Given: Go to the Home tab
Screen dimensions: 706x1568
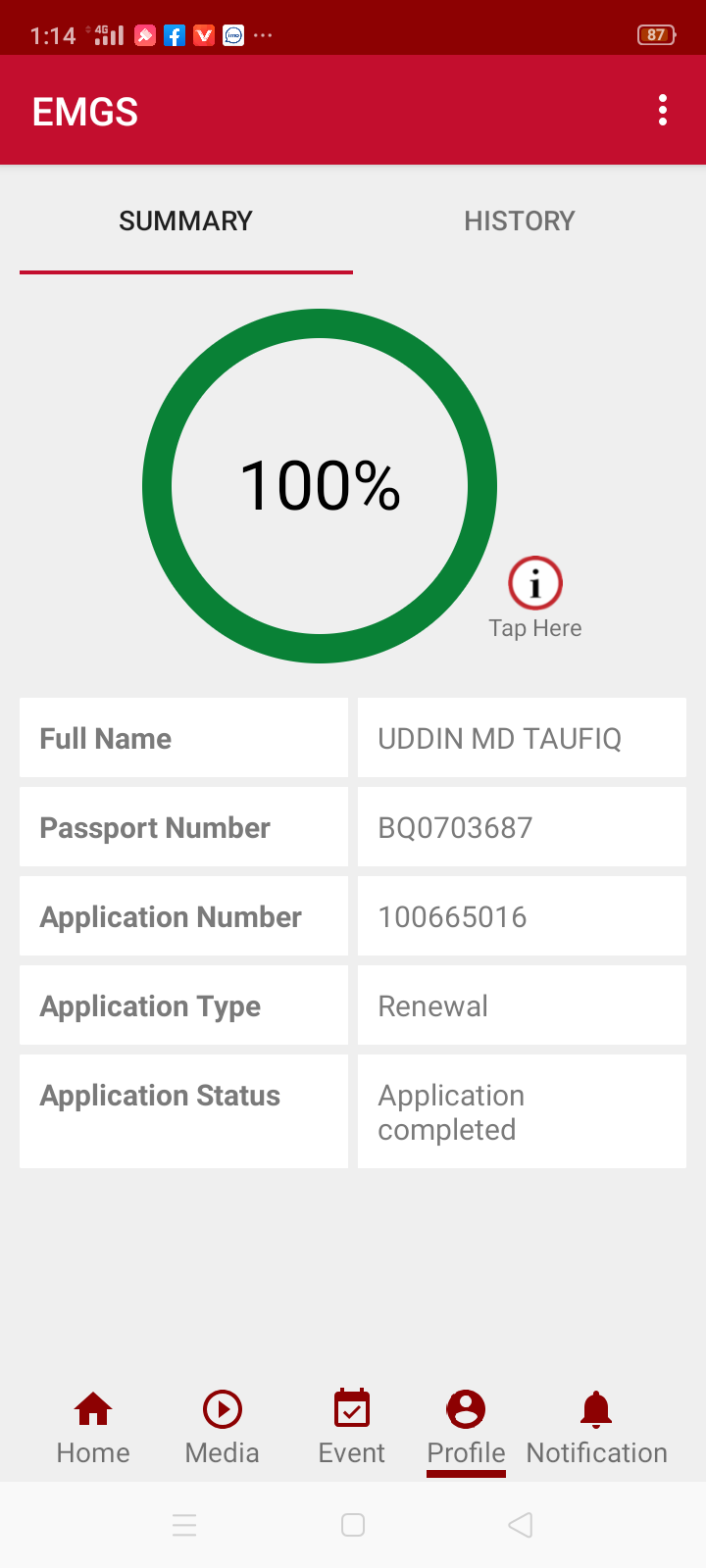Looking at the screenshot, I should (x=93, y=1427).
